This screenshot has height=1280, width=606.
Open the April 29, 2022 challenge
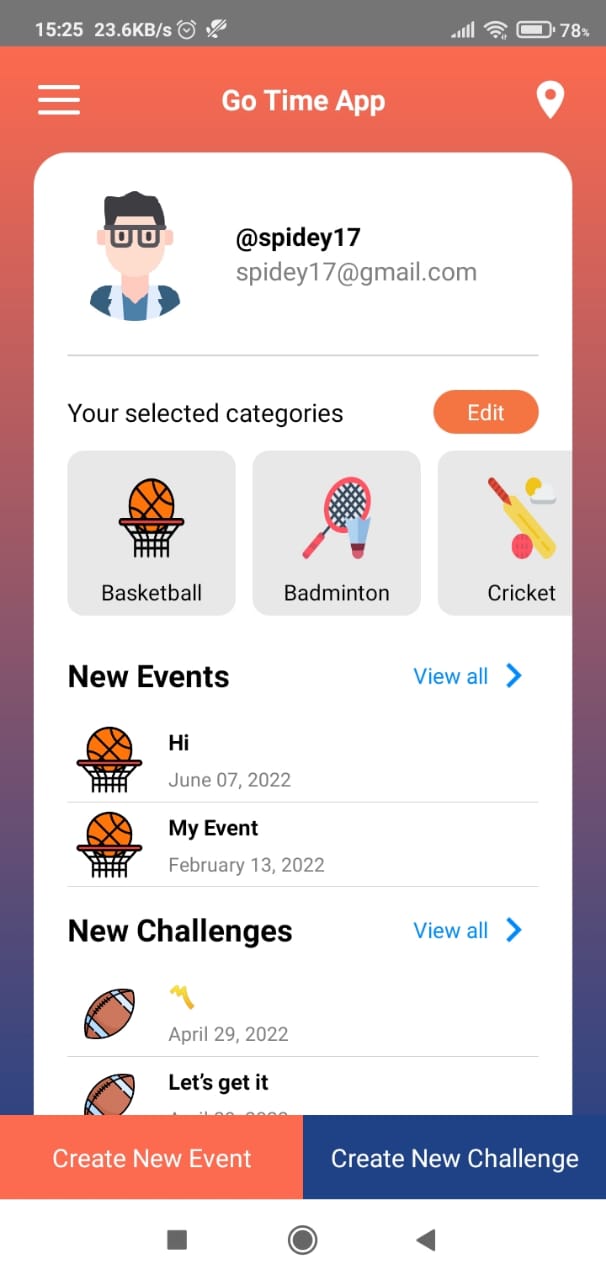303,1014
